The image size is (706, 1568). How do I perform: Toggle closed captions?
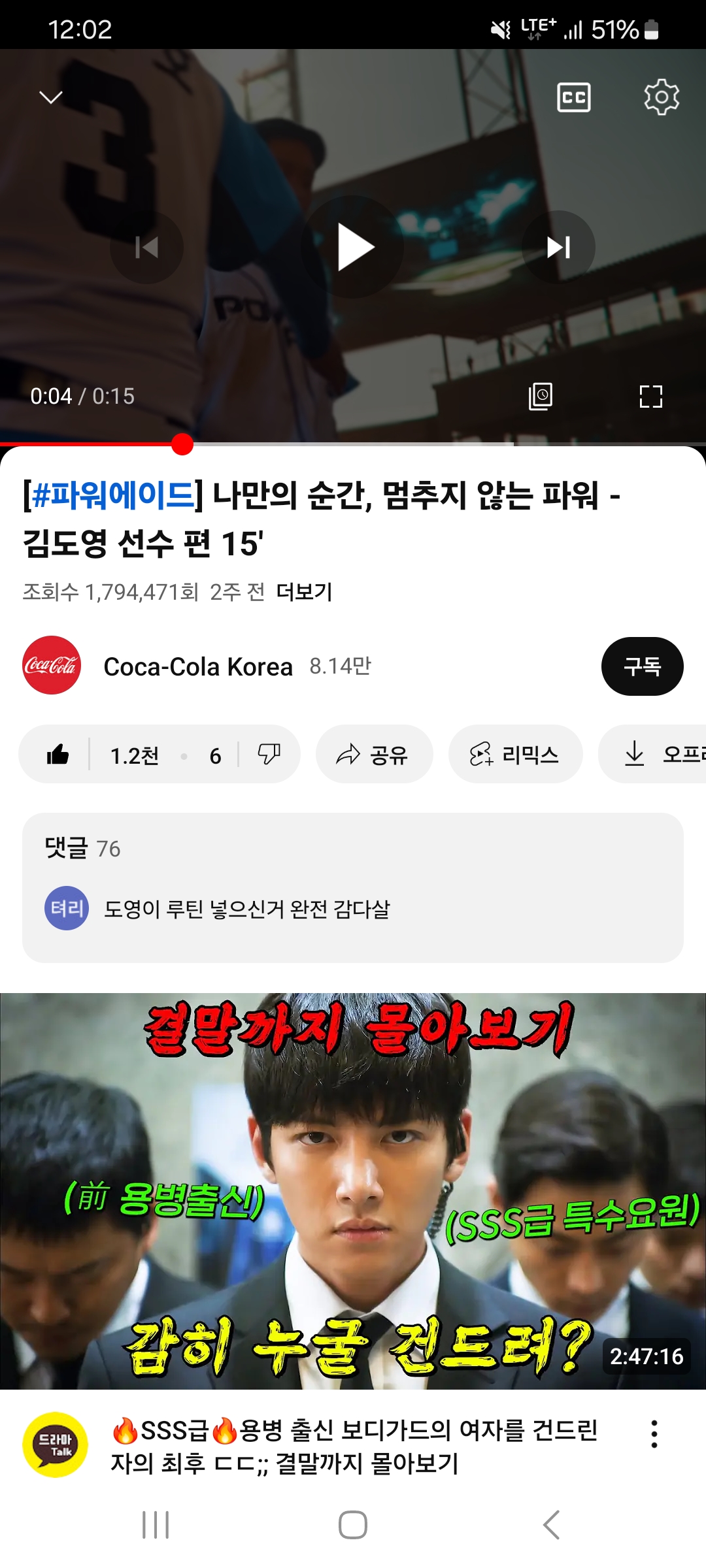573,98
